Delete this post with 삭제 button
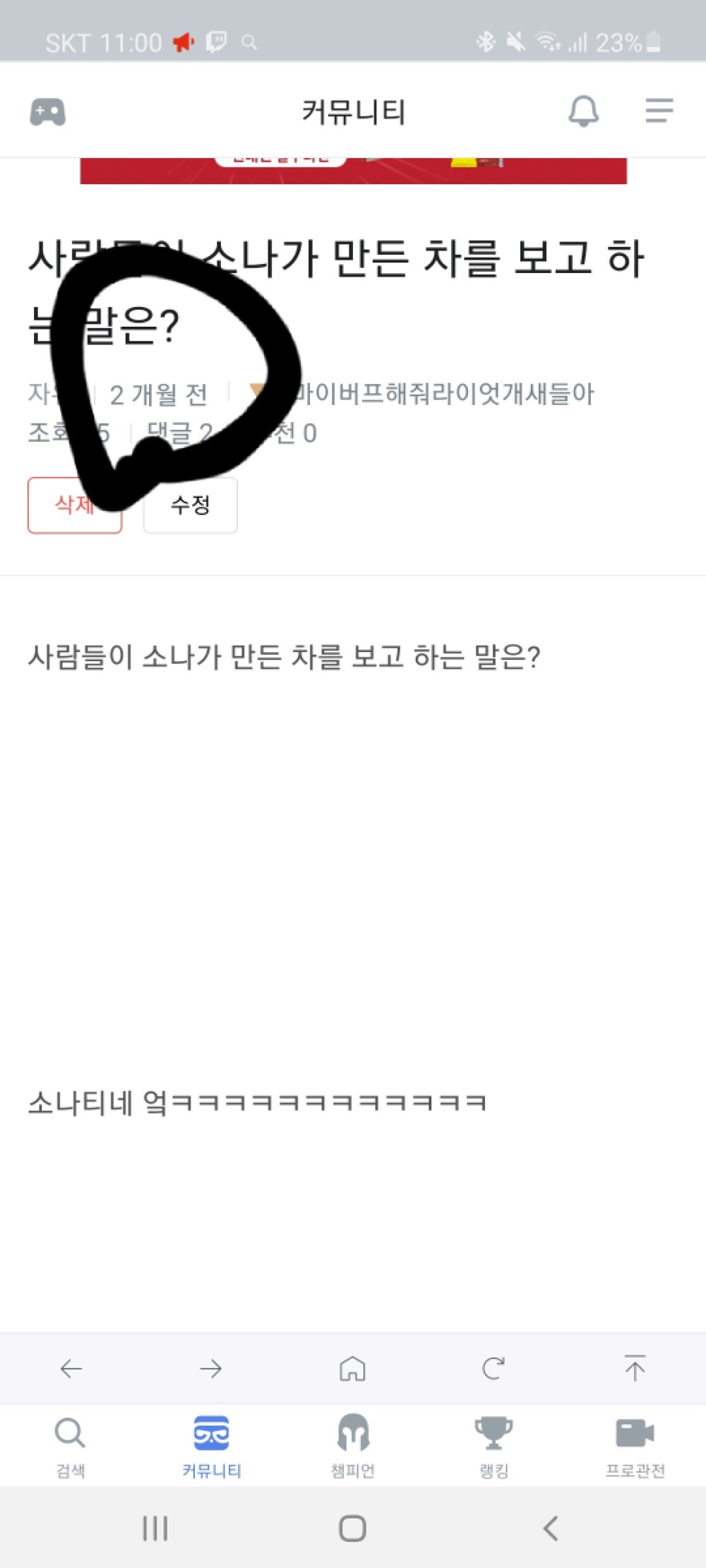The image size is (706, 1568). coord(75,505)
